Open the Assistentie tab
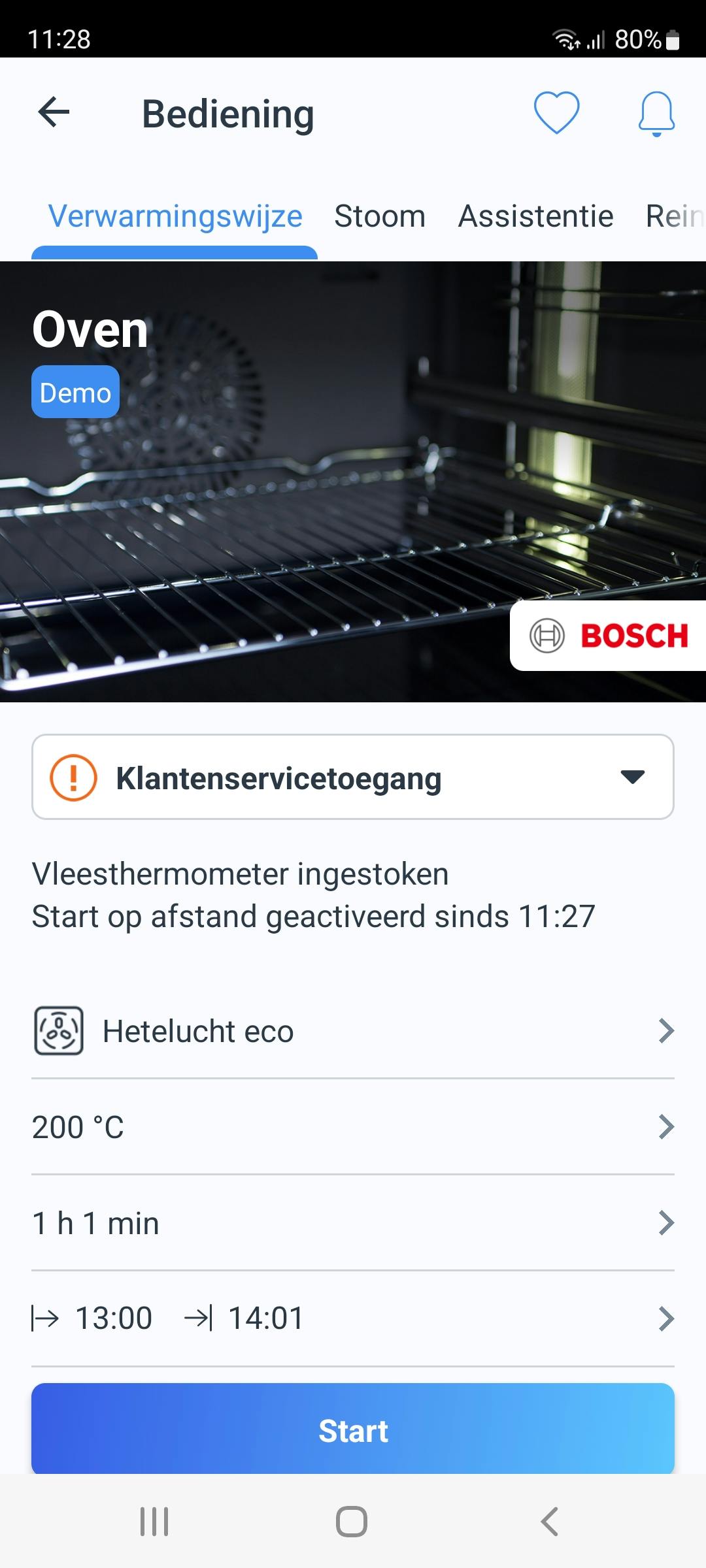The image size is (706, 1568). click(x=536, y=216)
